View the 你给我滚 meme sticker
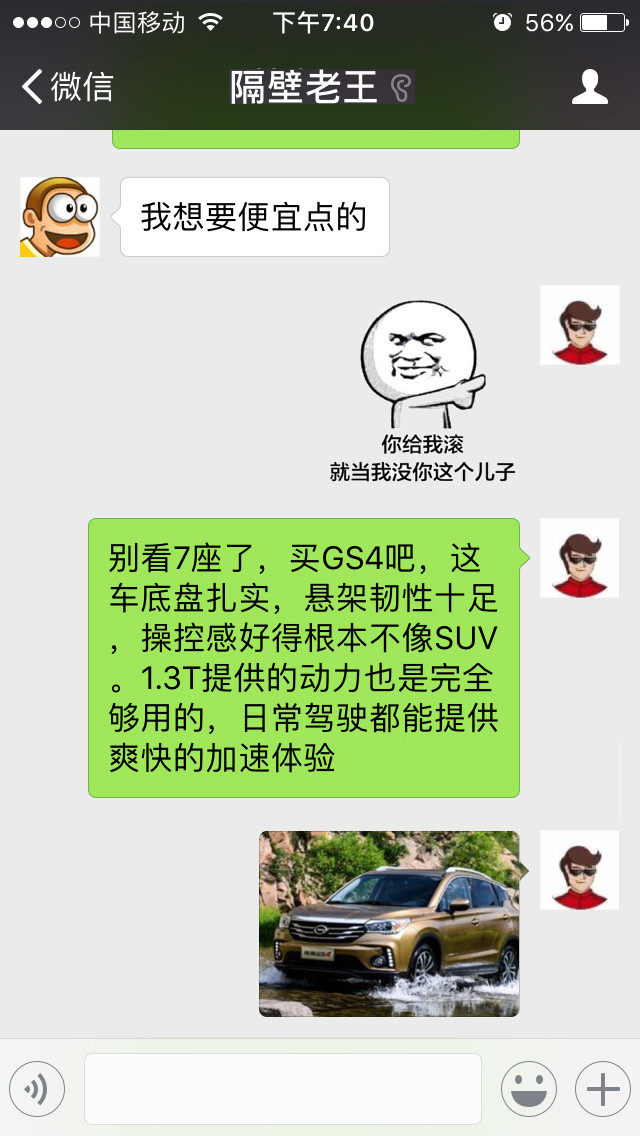The height and width of the screenshot is (1136, 640). pos(422,390)
